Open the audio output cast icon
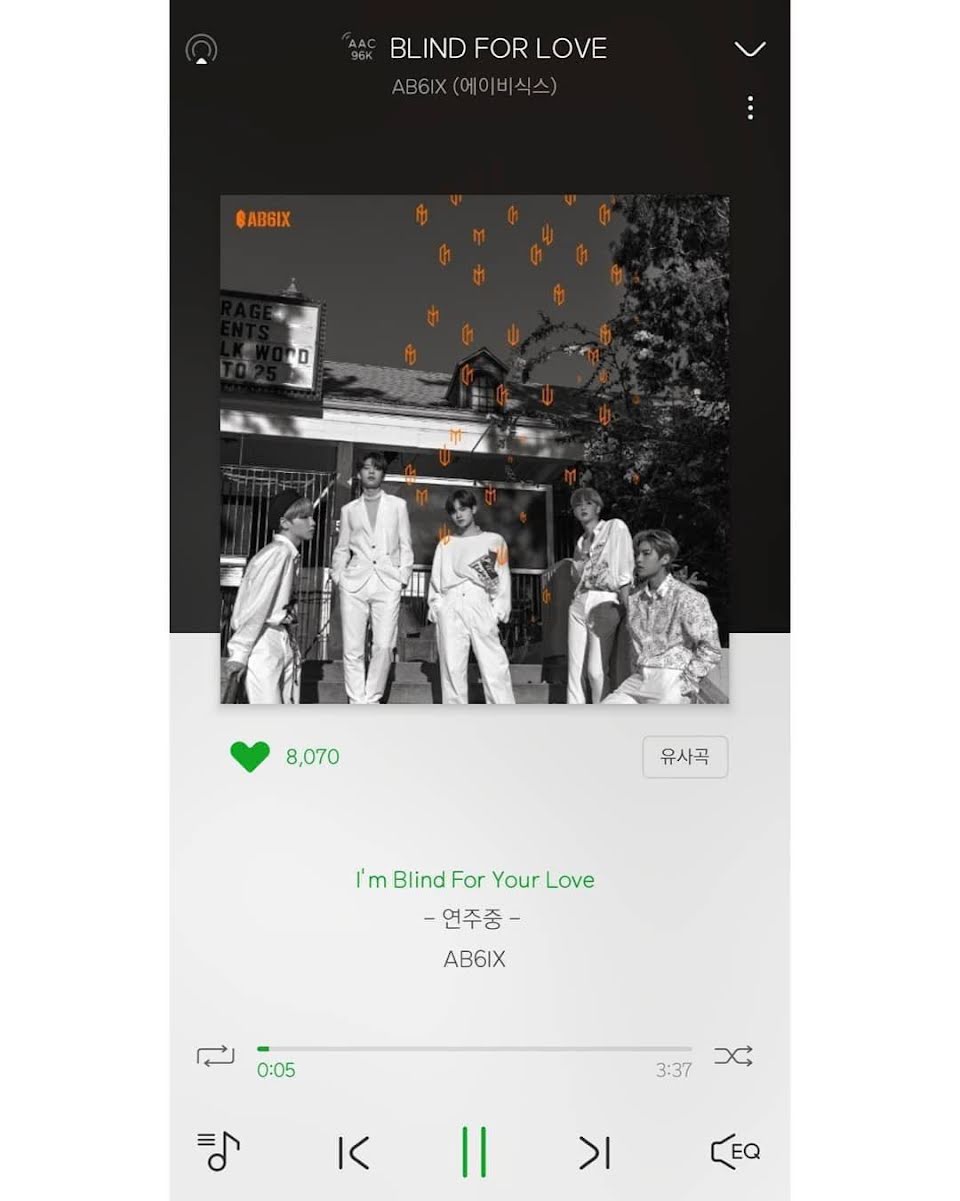The height and width of the screenshot is (1201, 960). (x=202, y=49)
